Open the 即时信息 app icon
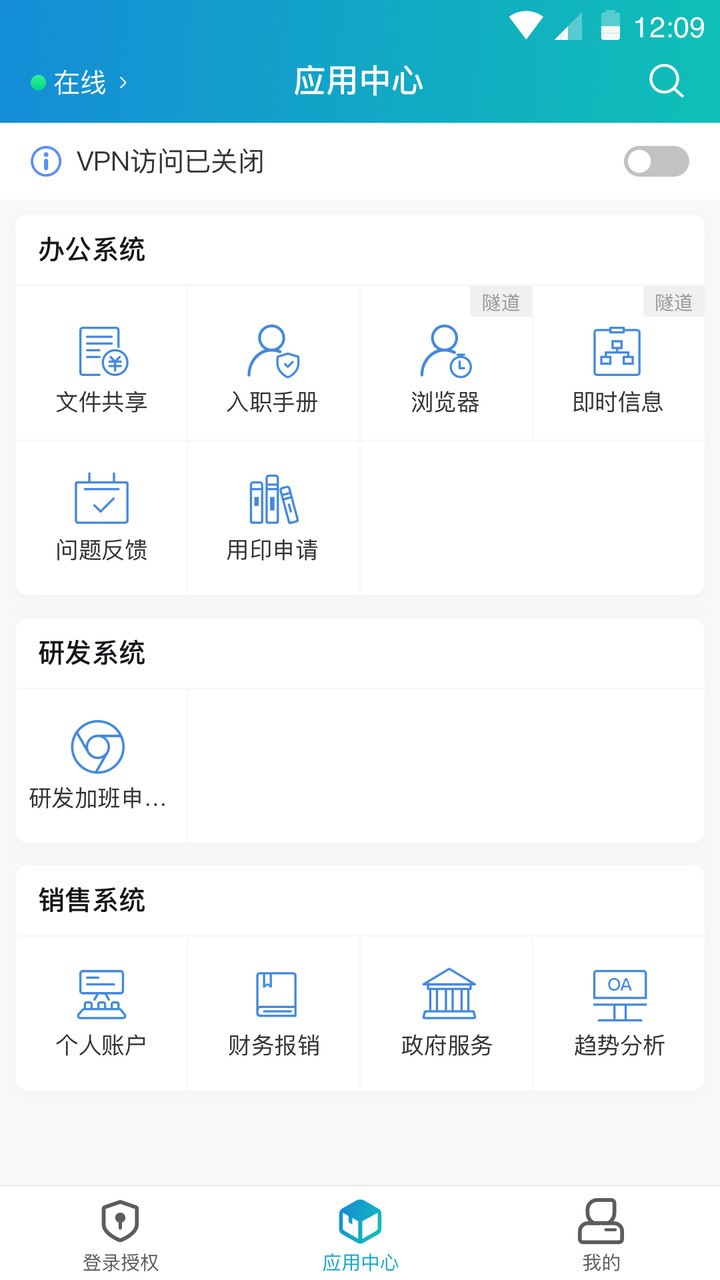720x1280 pixels. (619, 363)
